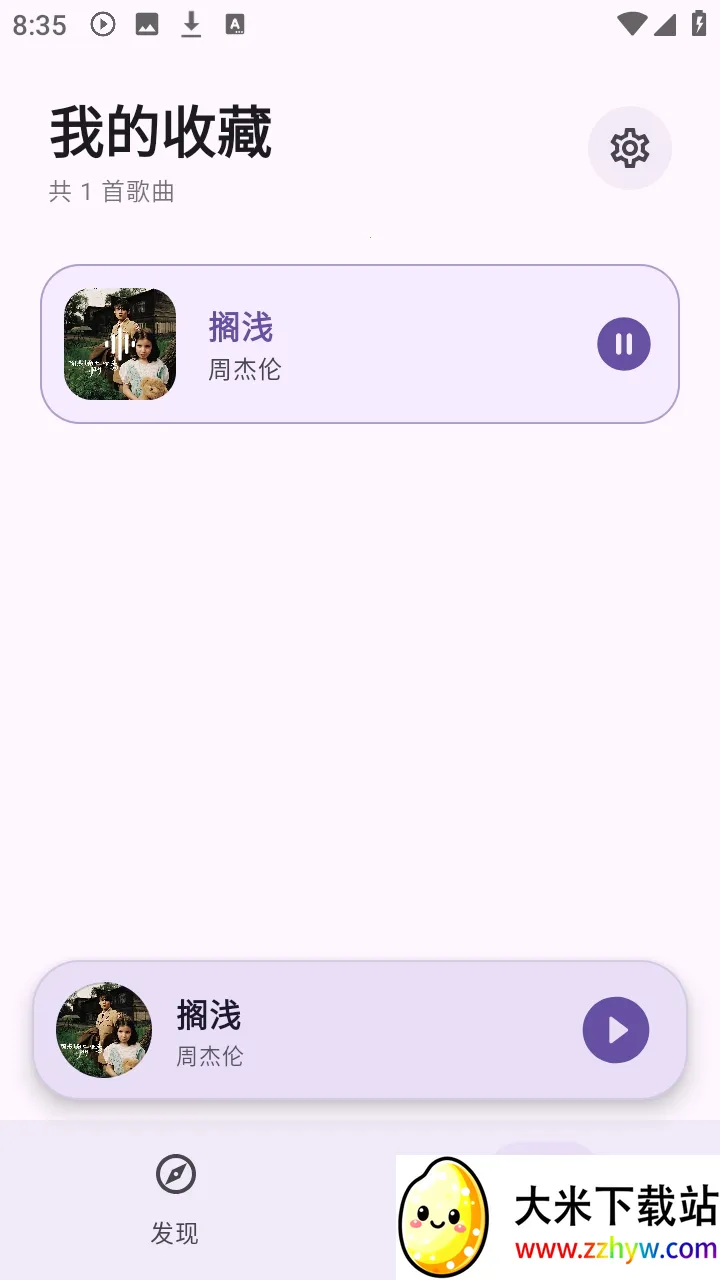720x1280 pixels.
Task: Tap the Wi-Fi icon in the status bar
Action: [x=631, y=25]
